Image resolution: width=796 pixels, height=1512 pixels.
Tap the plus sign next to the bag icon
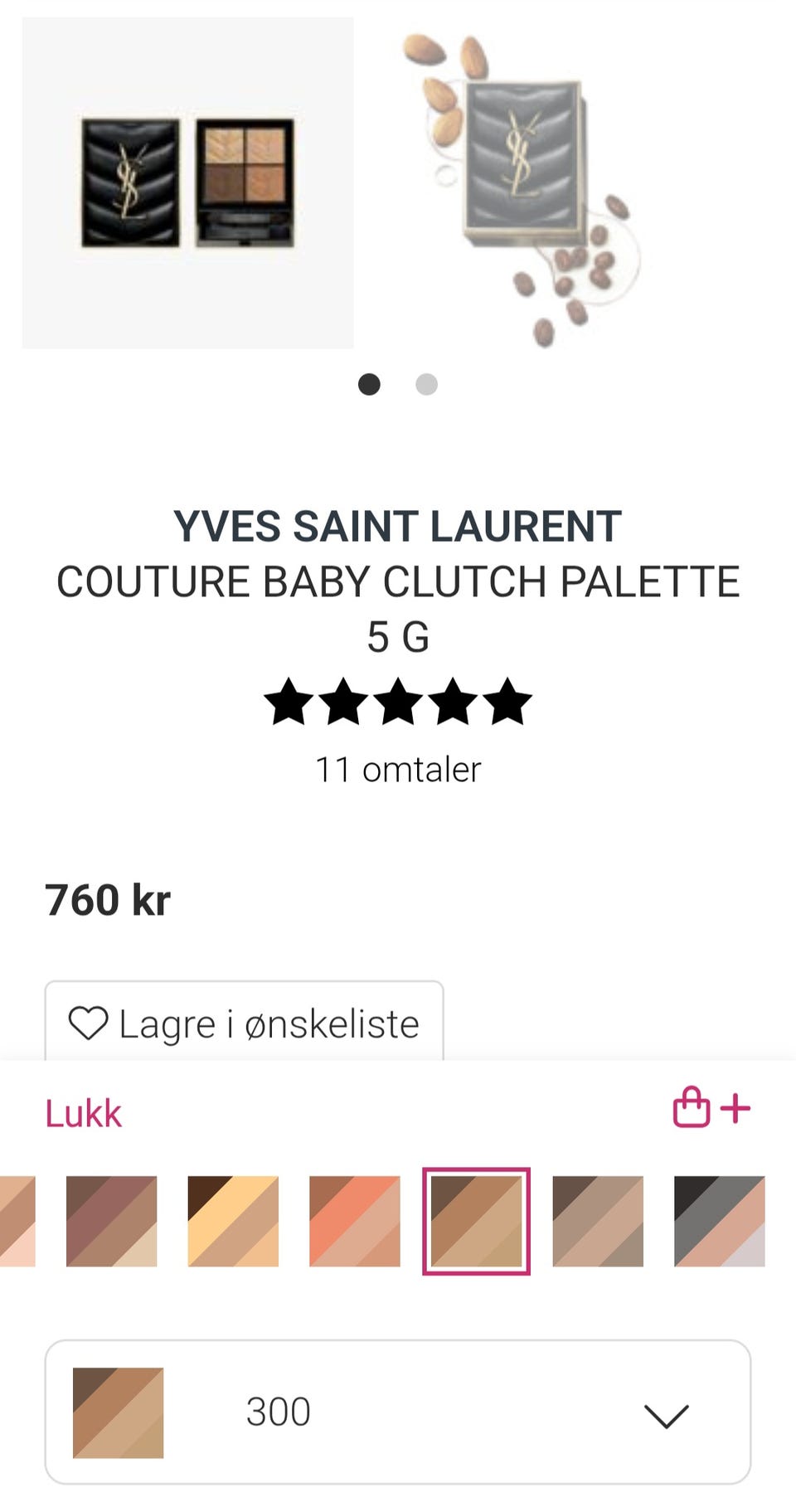pos(735,1107)
